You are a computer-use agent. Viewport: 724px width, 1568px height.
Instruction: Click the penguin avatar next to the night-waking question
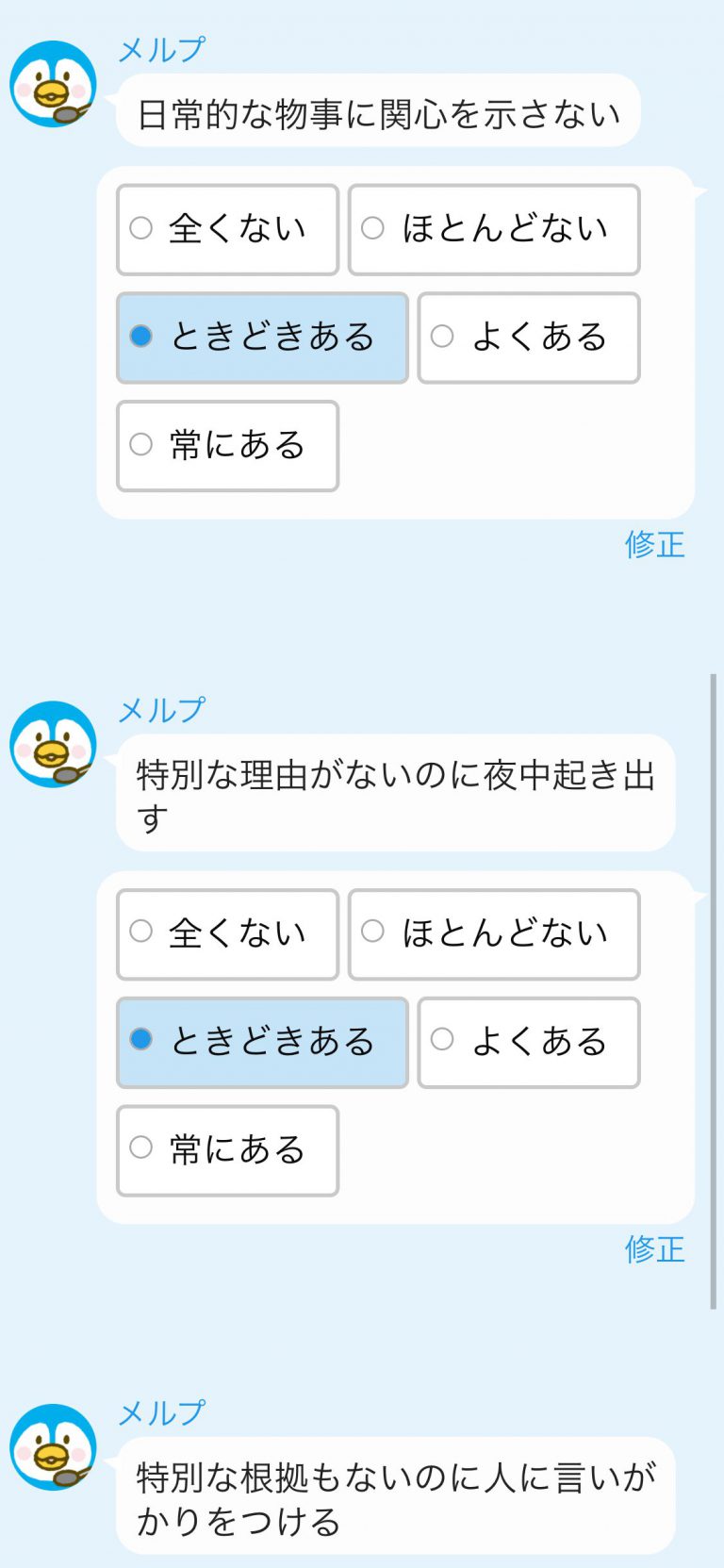coord(52,745)
